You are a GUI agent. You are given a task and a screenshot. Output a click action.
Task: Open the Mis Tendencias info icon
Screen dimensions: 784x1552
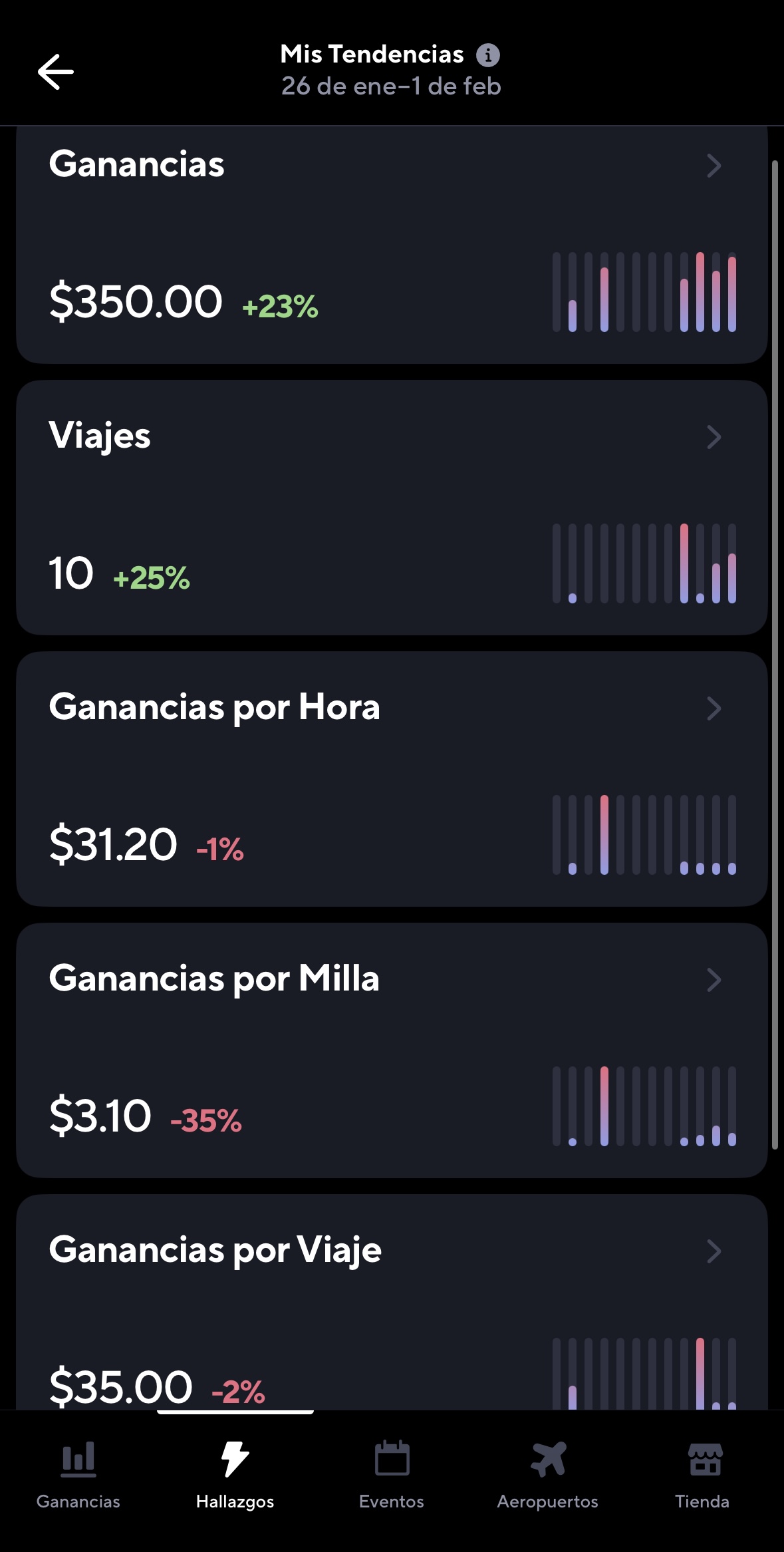click(488, 55)
